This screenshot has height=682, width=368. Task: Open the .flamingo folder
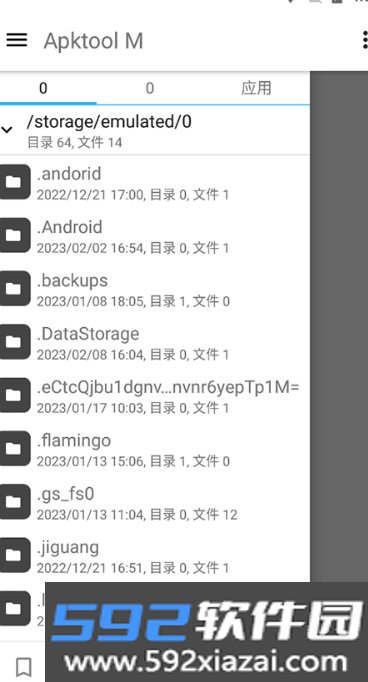(x=155, y=449)
